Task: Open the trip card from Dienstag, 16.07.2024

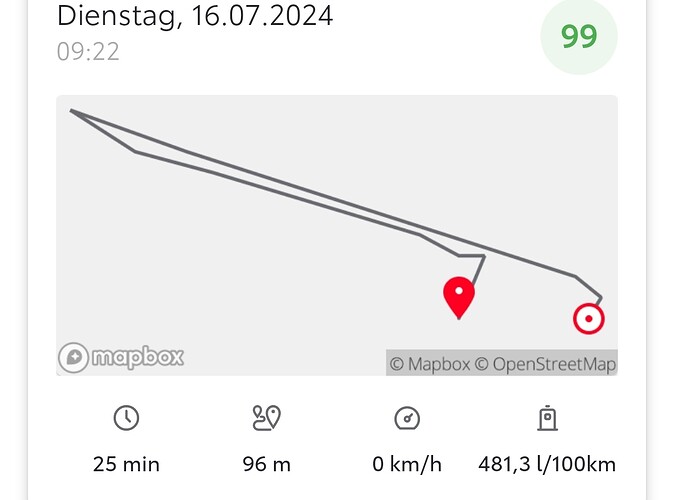Action: tap(195, 17)
